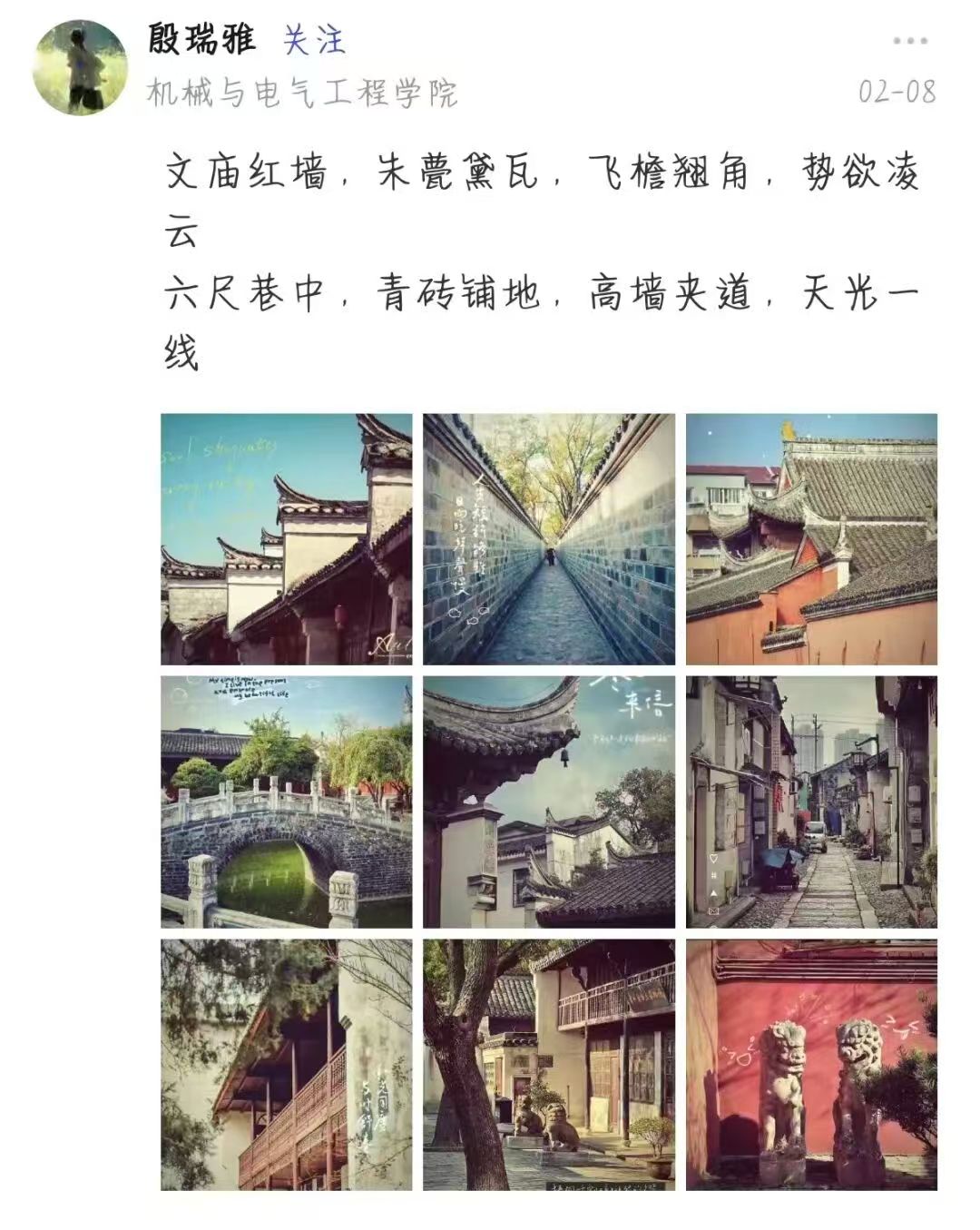Open the stone lions by red wall photo

pyautogui.click(x=811, y=1064)
